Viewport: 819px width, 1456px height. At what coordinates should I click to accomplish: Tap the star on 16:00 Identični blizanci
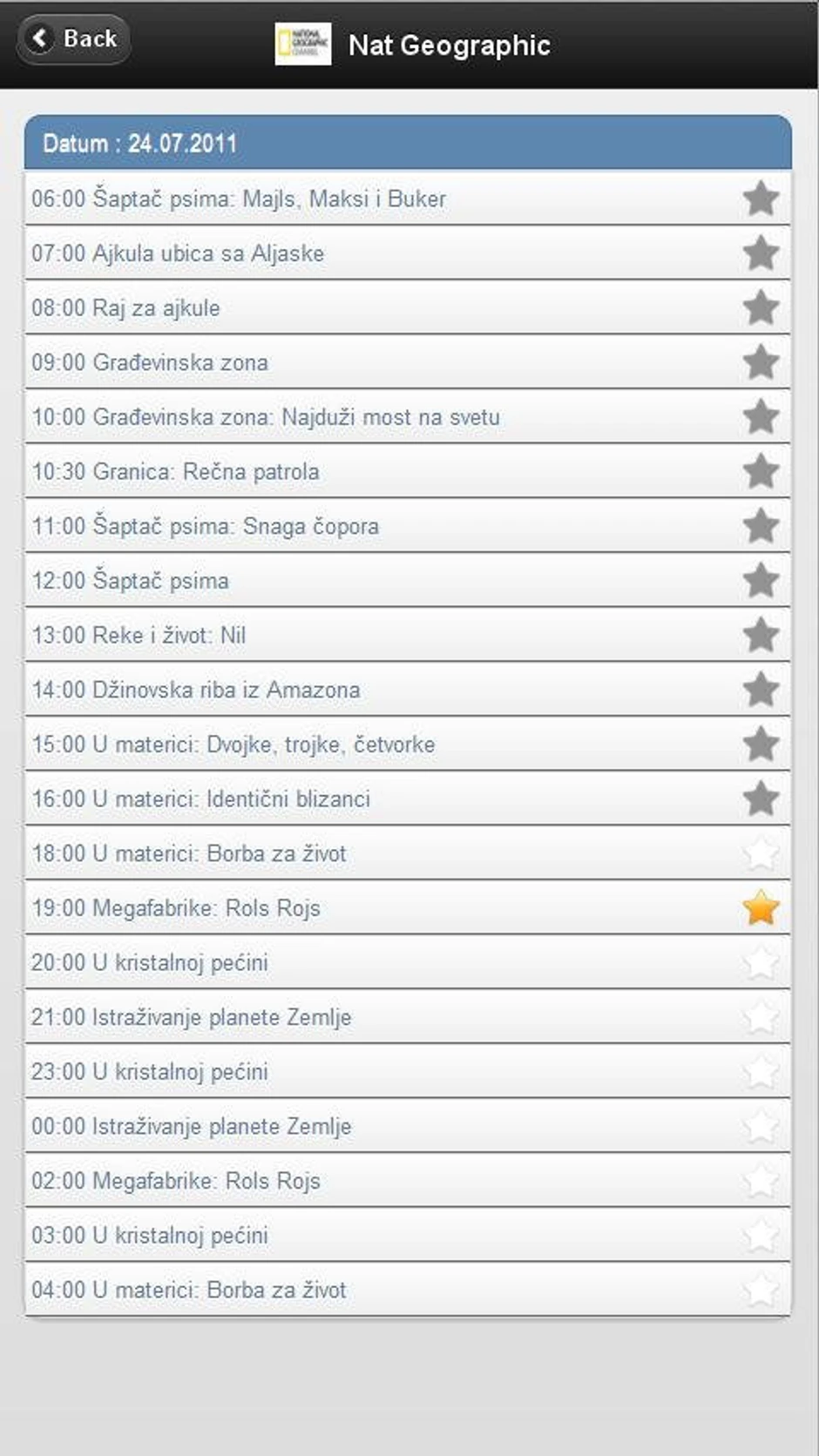[x=761, y=799]
